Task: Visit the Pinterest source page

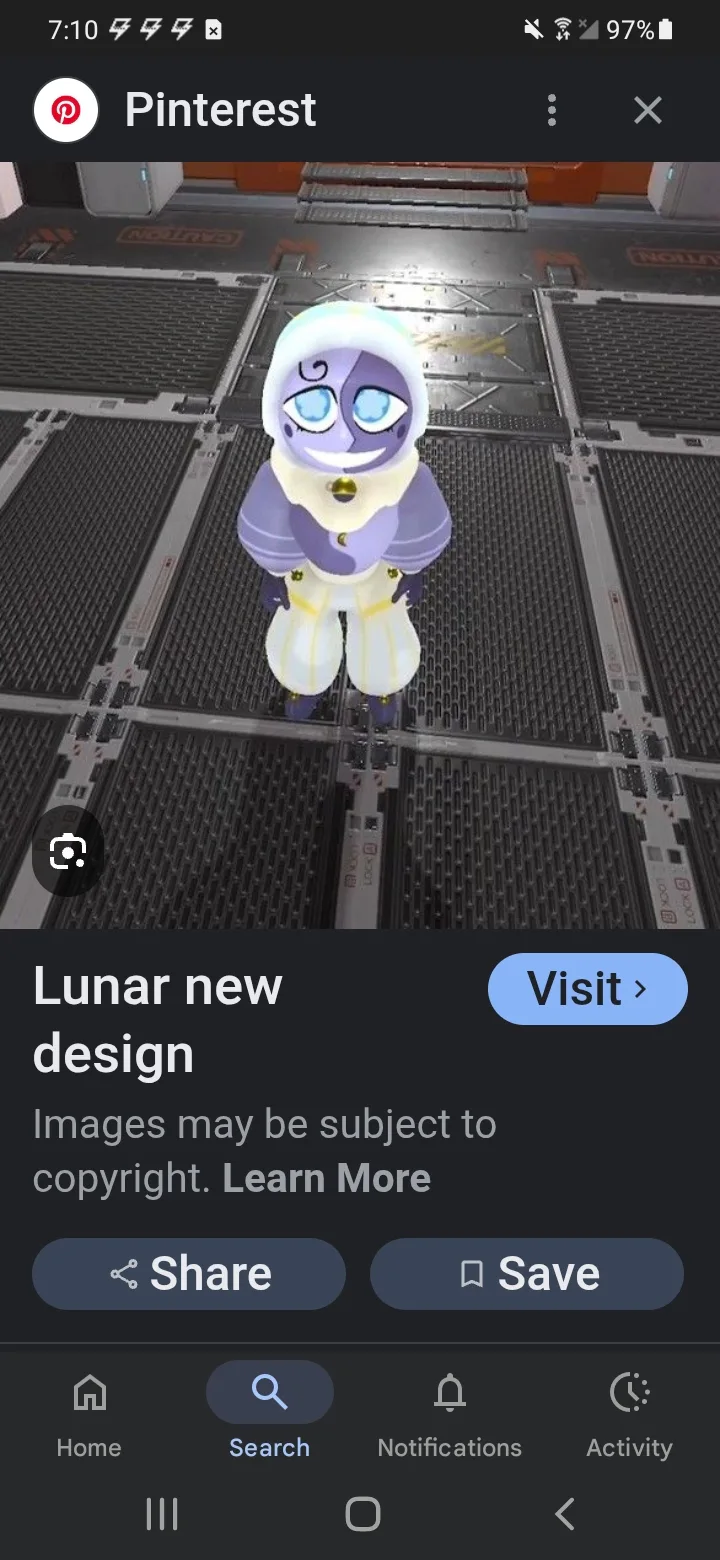Action: coord(588,989)
